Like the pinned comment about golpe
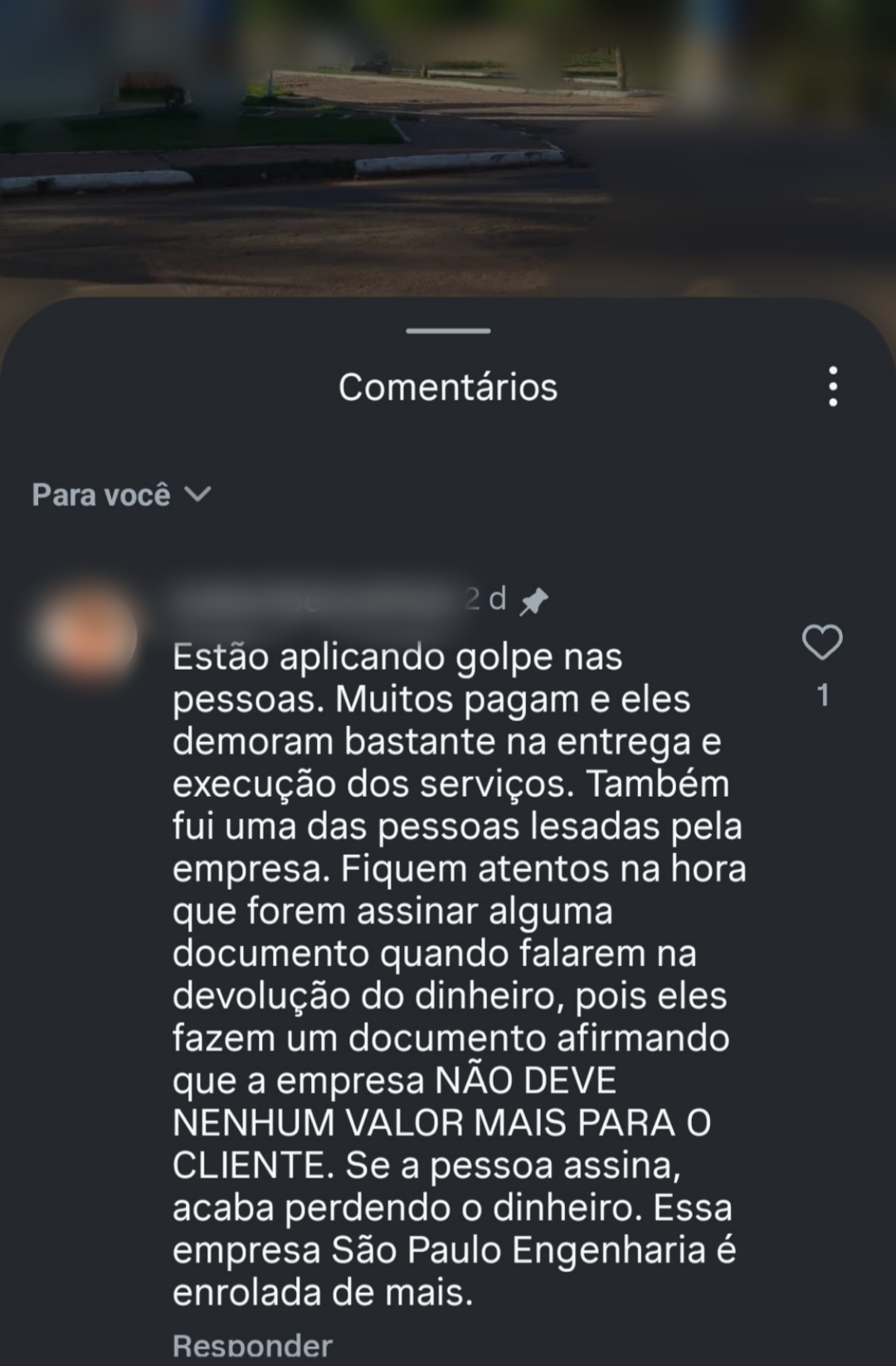Screen dimensions: 896x1366 [822, 642]
